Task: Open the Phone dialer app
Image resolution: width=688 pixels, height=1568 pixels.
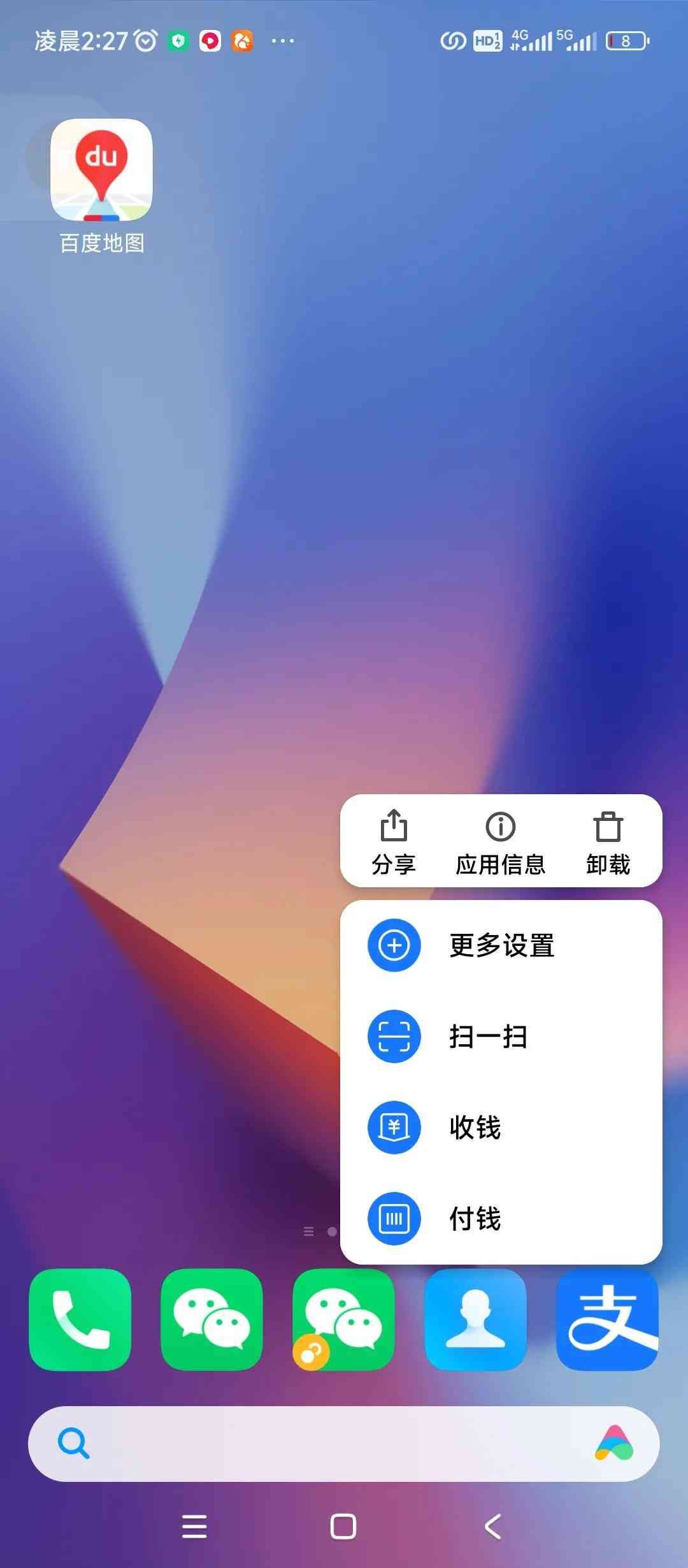Action: pos(80,1319)
